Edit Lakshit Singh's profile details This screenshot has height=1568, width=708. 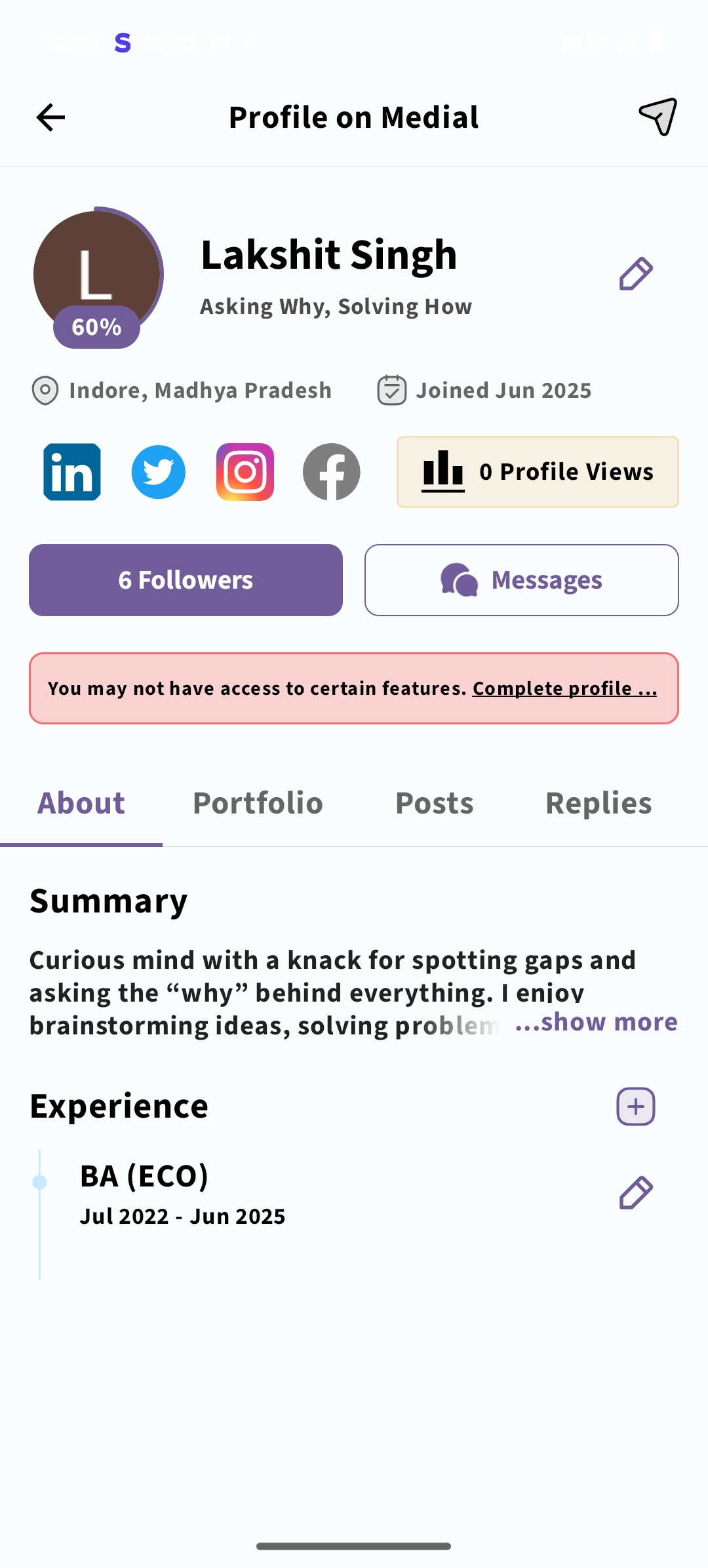(x=635, y=274)
